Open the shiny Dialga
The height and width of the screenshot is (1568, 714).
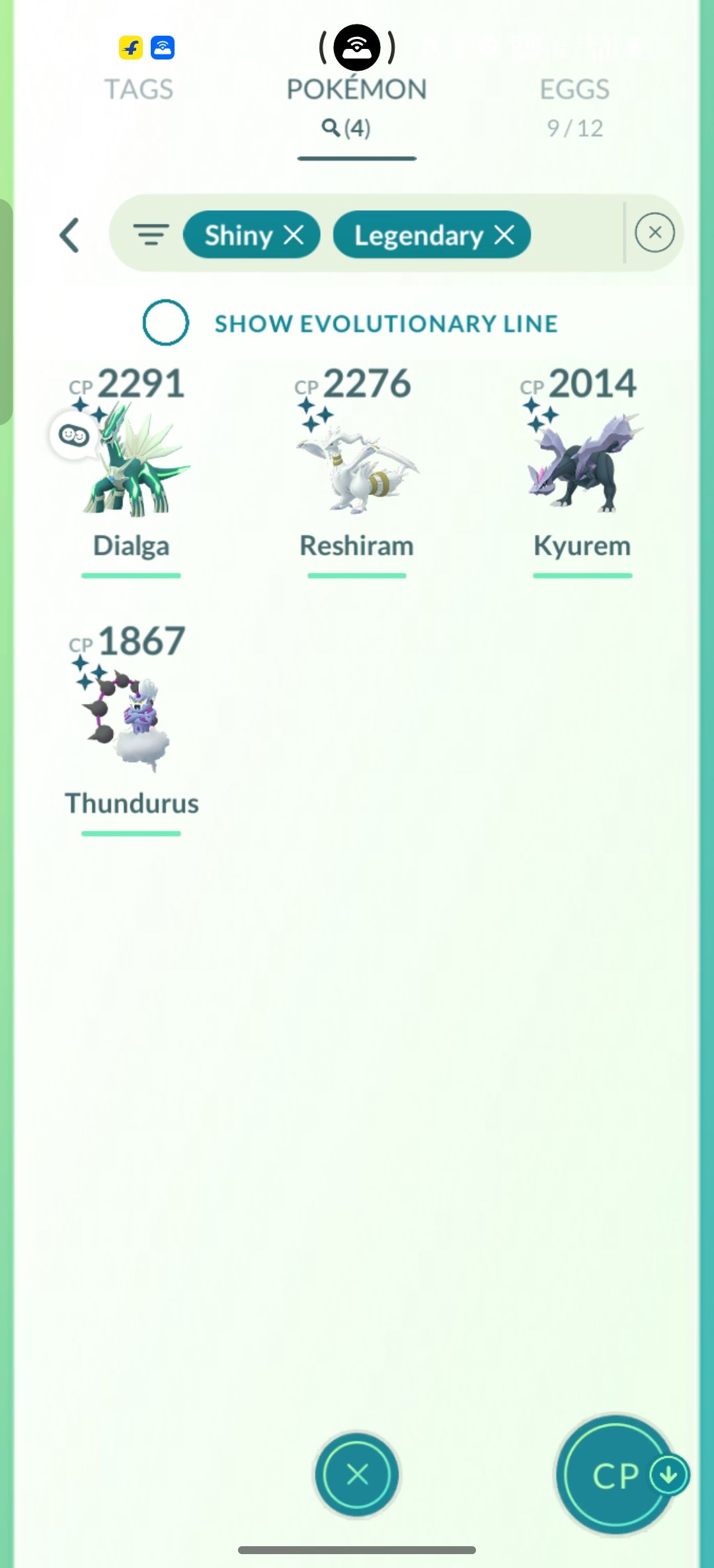[132, 463]
